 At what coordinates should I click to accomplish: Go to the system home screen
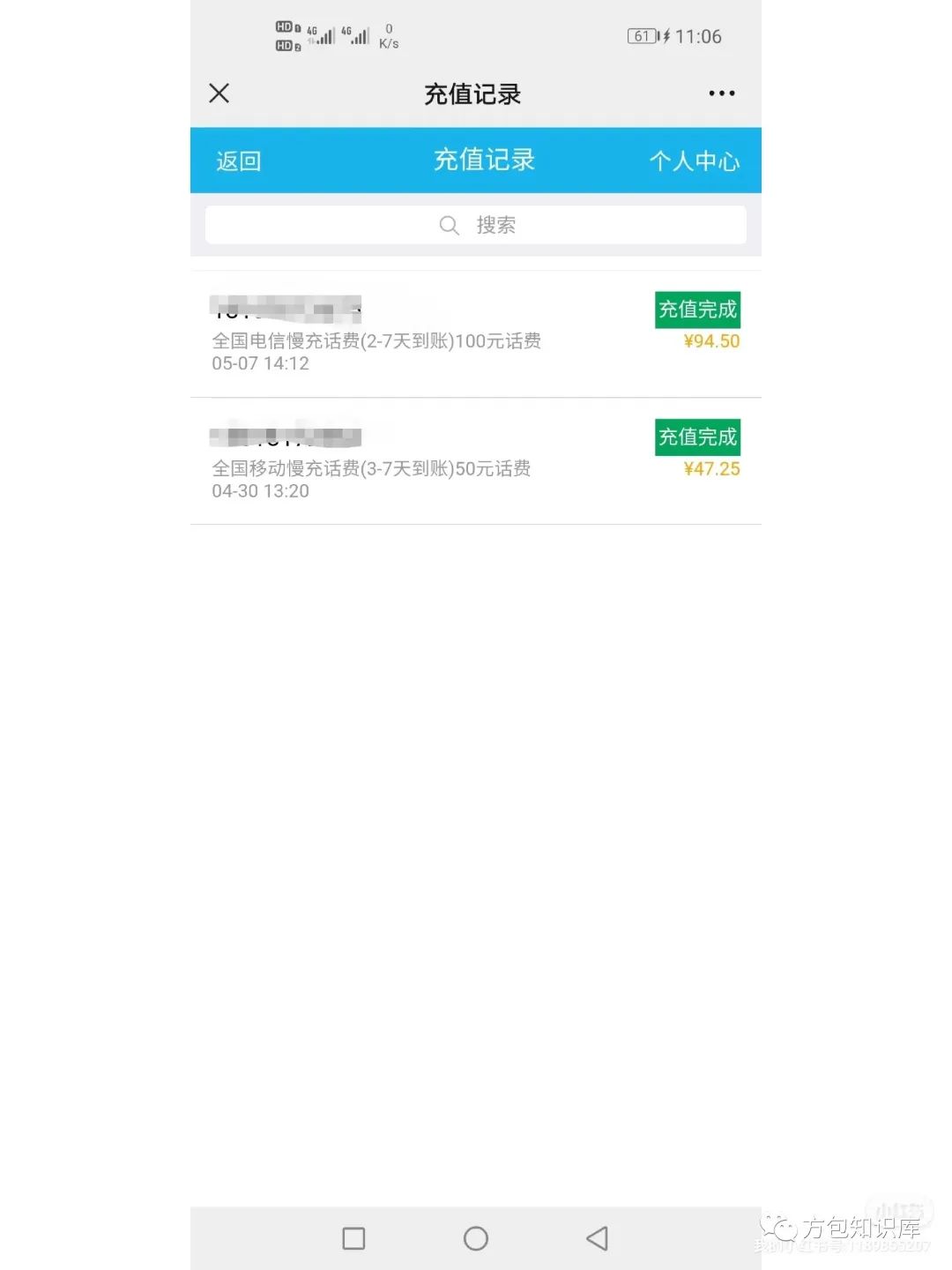point(476,1238)
